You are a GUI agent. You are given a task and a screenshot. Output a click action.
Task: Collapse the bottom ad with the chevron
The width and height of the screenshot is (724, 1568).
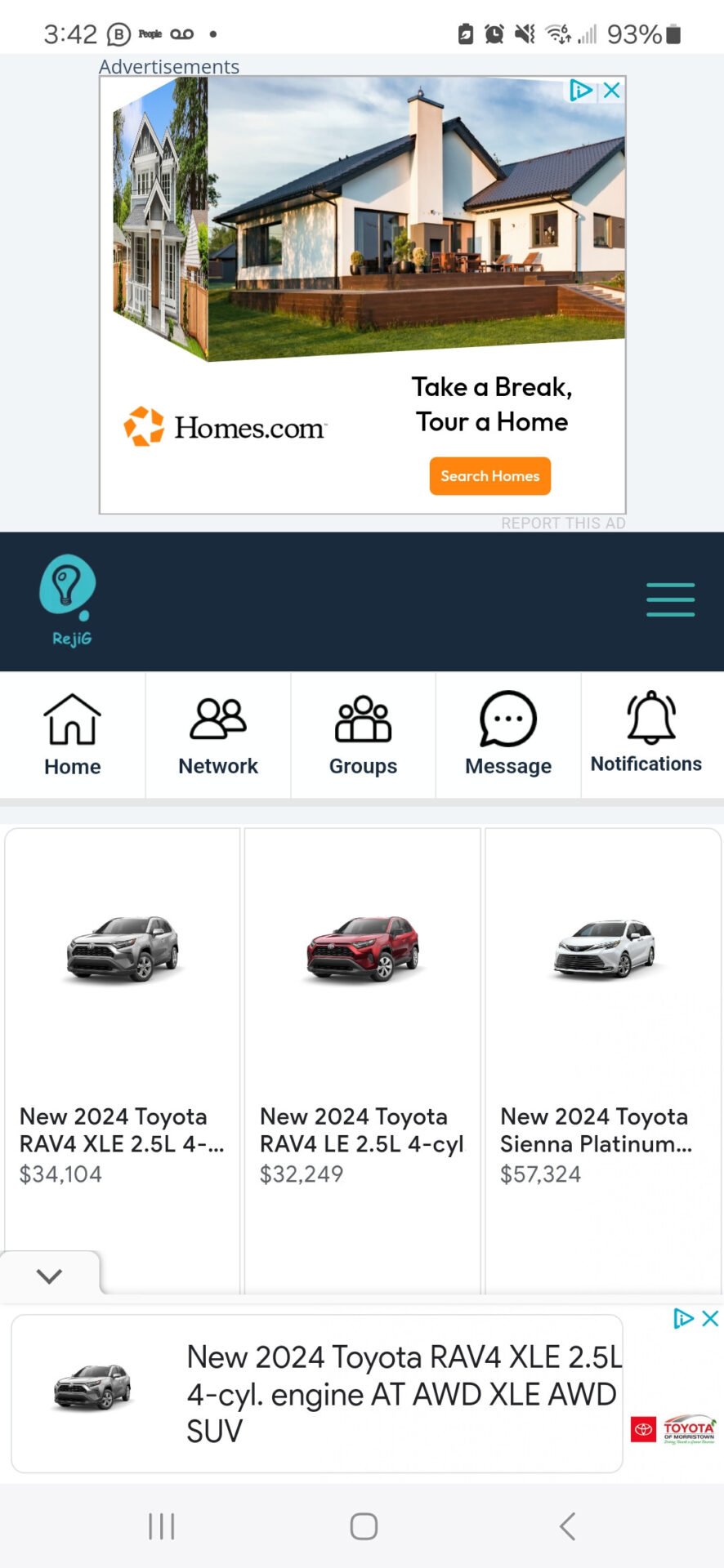click(49, 1276)
